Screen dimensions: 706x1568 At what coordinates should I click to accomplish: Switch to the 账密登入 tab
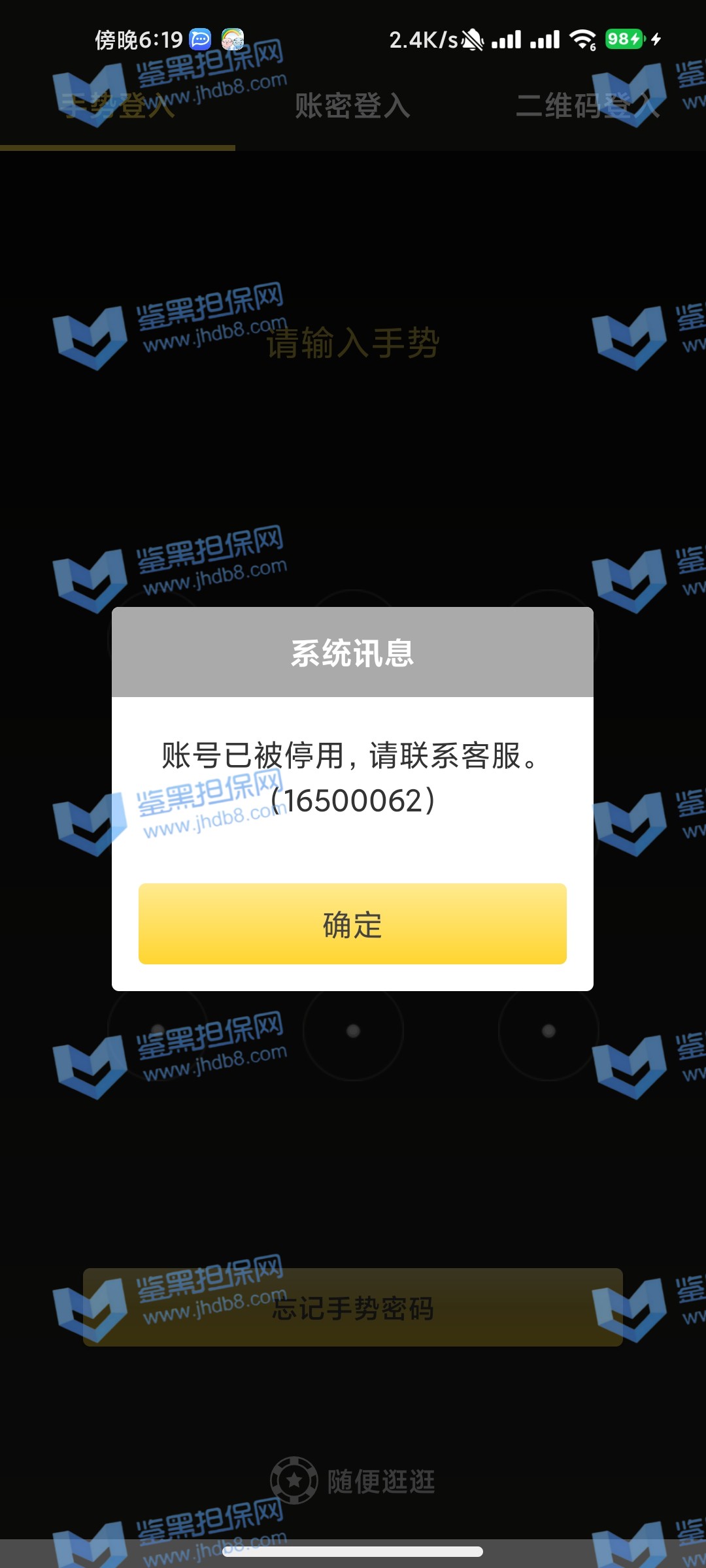(x=352, y=106)
